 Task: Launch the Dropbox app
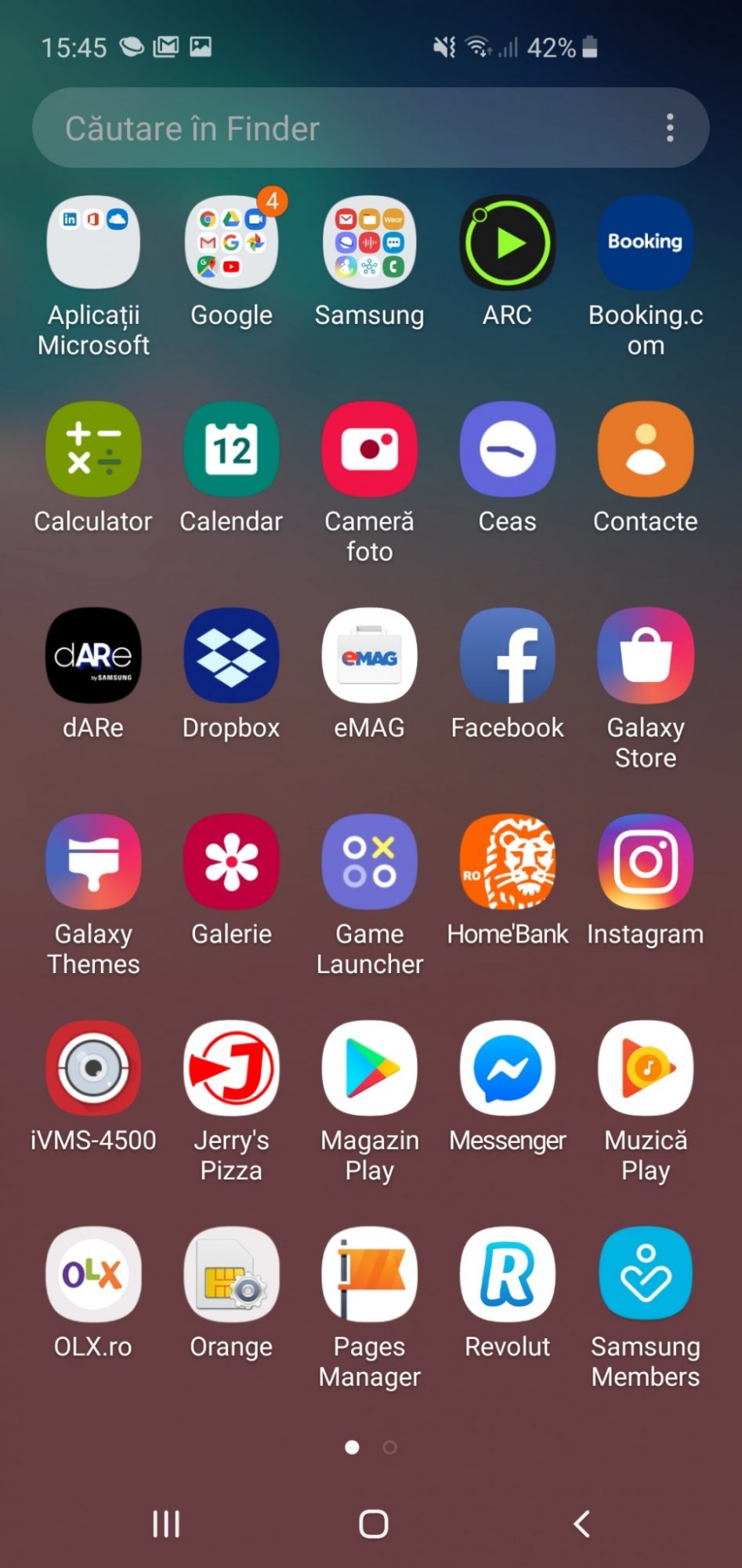pyautogui.click(x=231, y=655)
